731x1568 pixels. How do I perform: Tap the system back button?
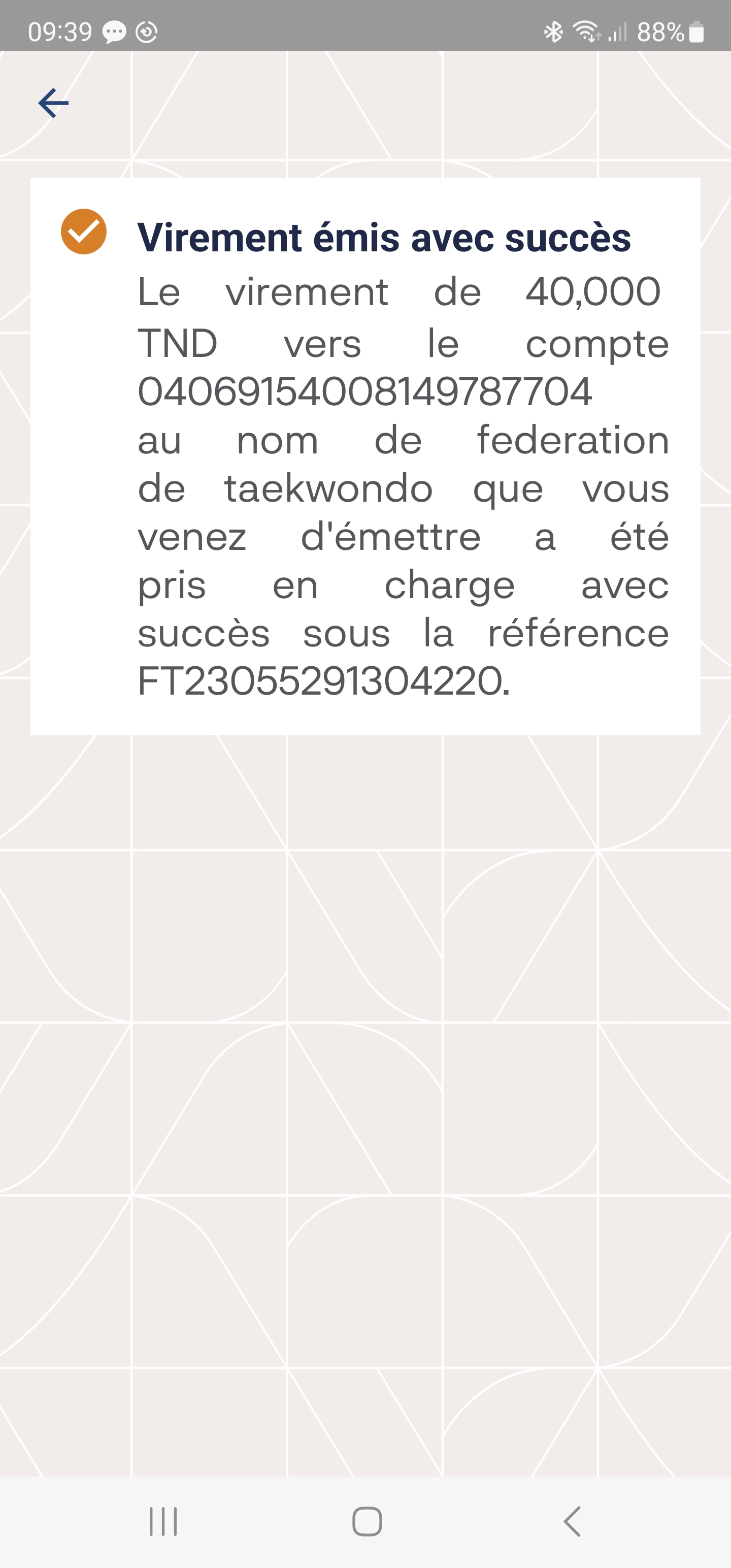click(x=572, y=1522)
